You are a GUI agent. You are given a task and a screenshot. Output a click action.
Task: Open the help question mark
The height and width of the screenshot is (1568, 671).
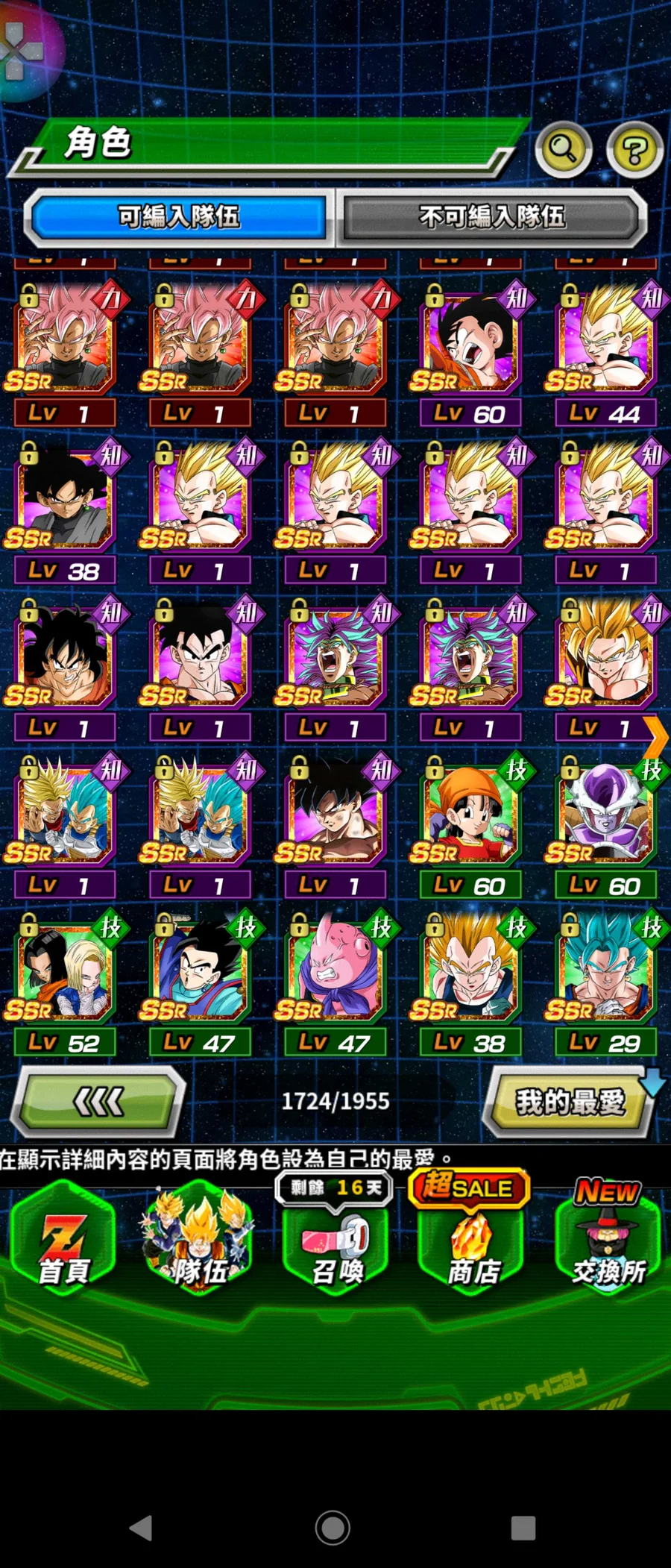634,151
